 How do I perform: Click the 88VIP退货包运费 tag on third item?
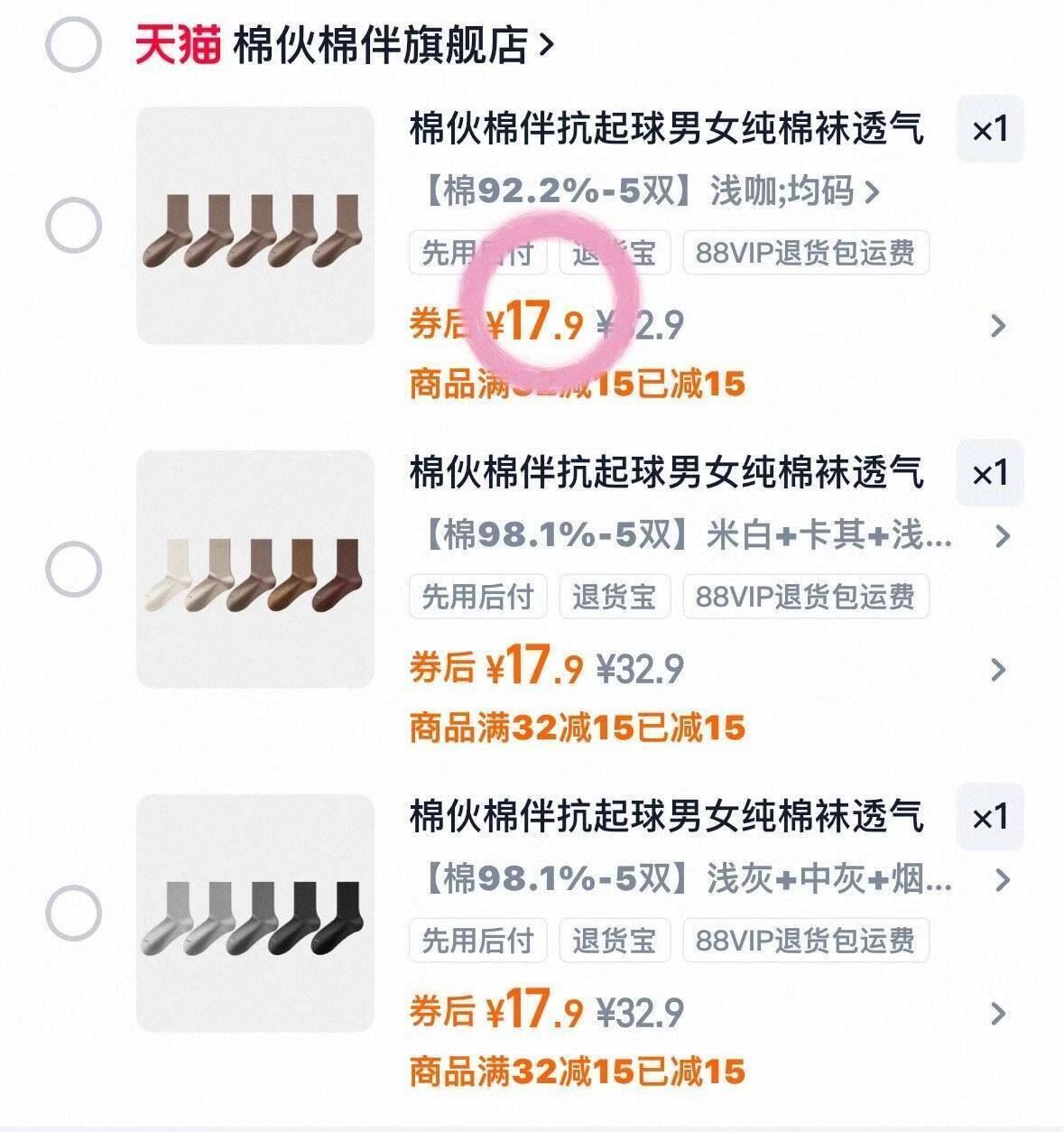(805, 940)
